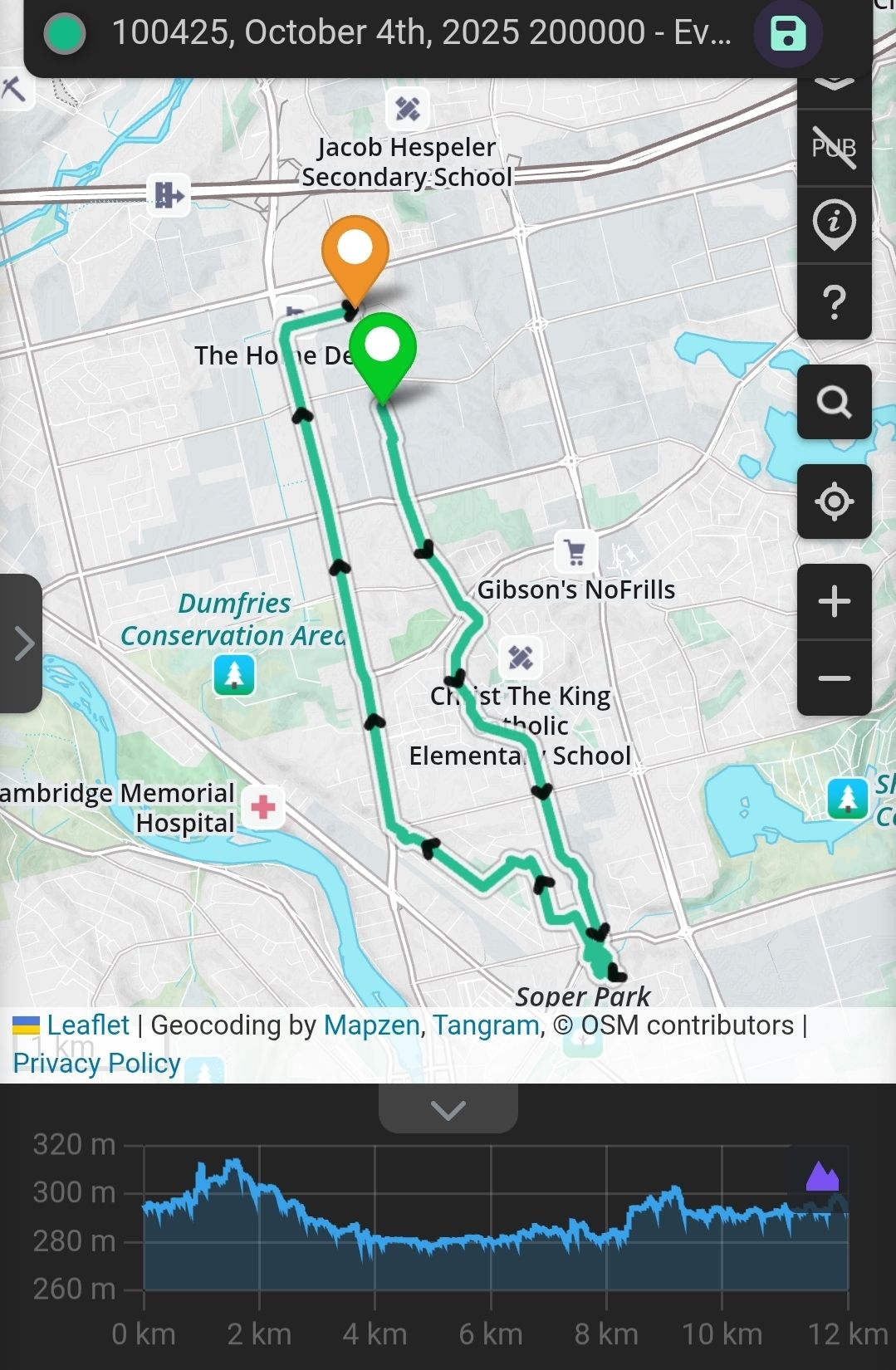Open the Tangram link
Image resolution: width=896 pixels, height=1370 pixels.
(x=486, y=1025)
